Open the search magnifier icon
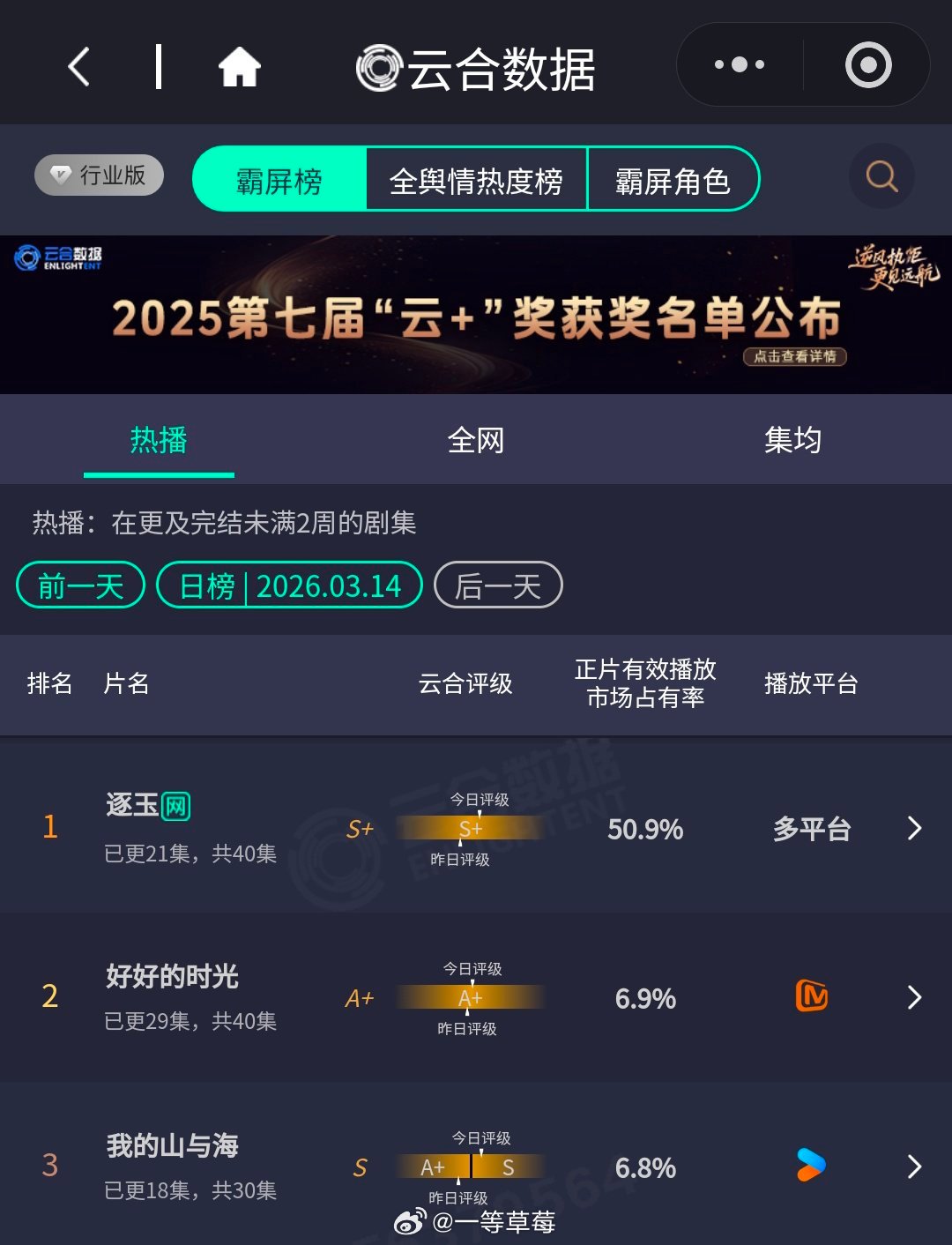The height and width of the screenshot is (1245, 952). click(881, 176)
